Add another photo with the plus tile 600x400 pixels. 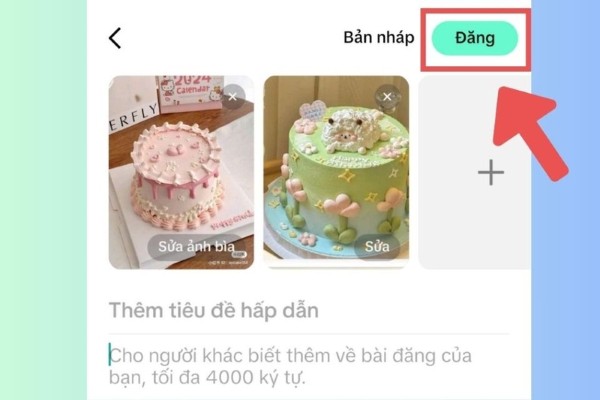click(x=490, y=173)
